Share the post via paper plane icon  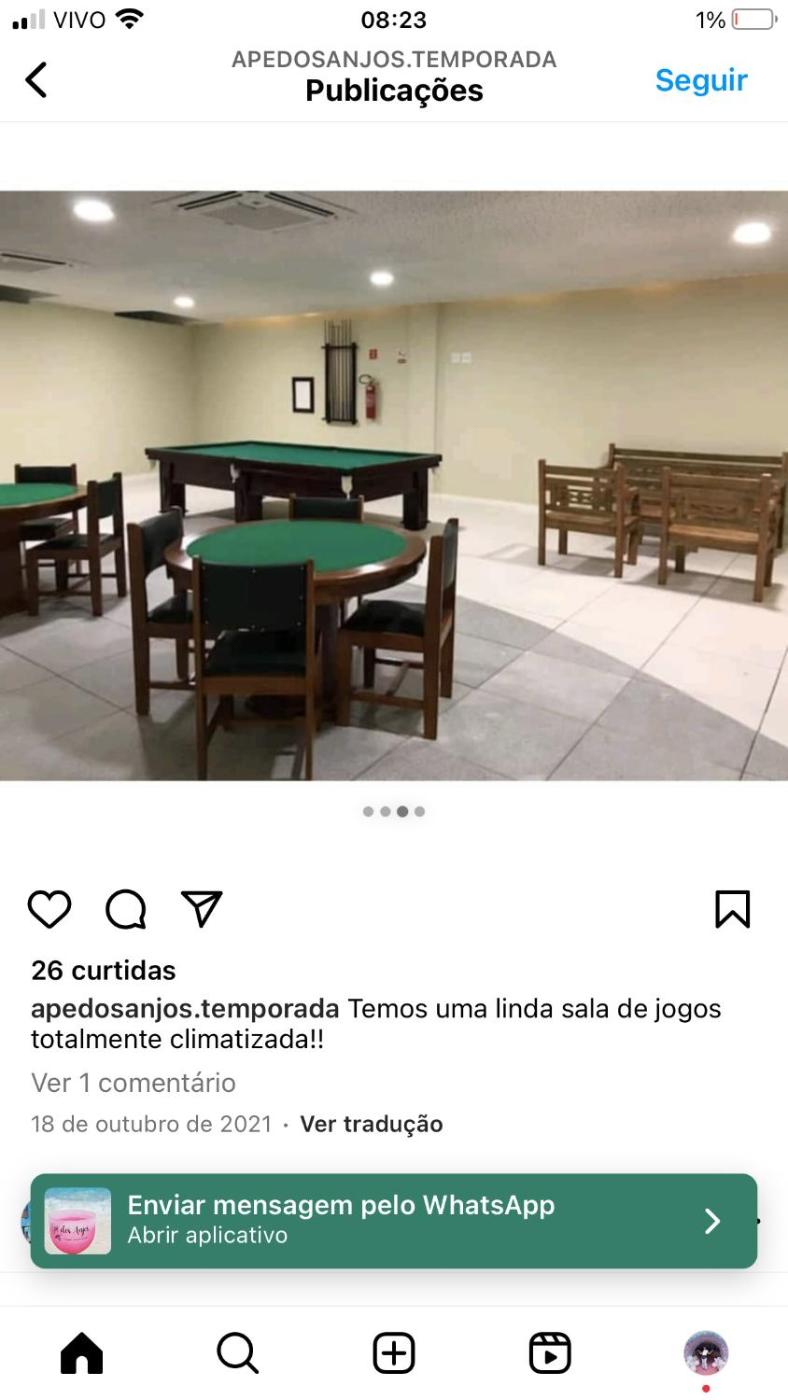point(201,909)
